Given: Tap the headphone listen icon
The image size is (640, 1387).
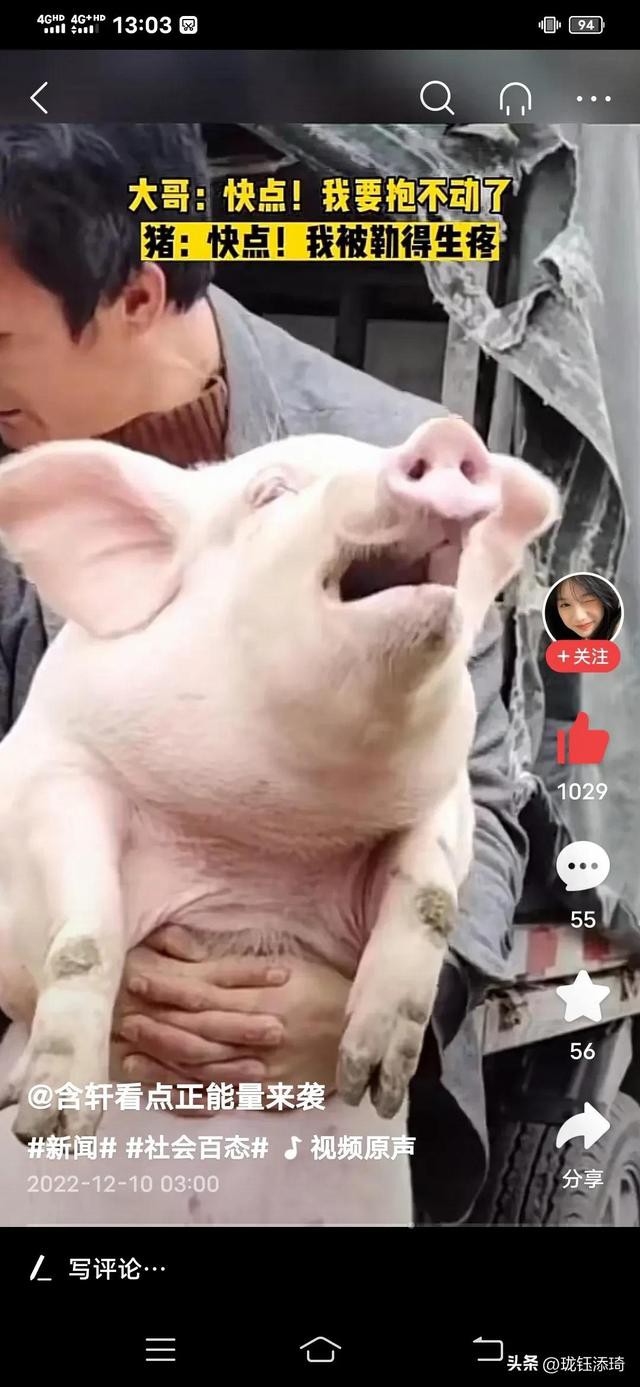Looking at the screenshot, I should (515, 98).
